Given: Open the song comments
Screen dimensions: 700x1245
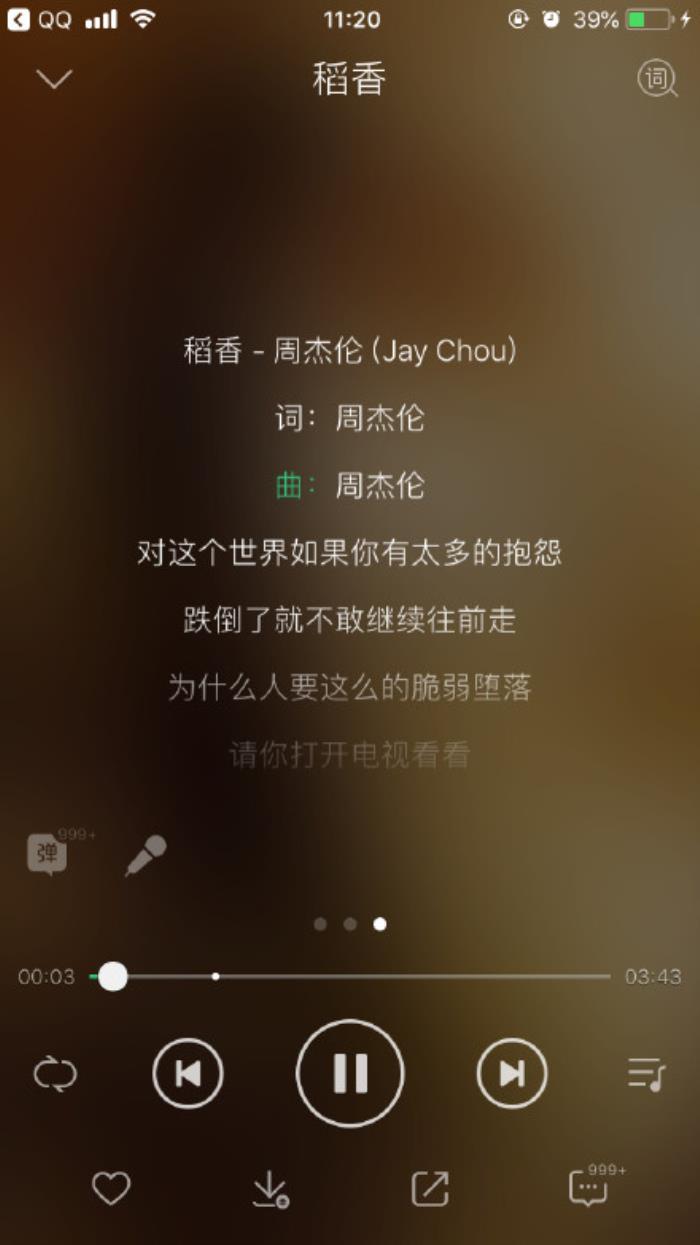Looking at the screenshot, I should [x=589, y=1188].
